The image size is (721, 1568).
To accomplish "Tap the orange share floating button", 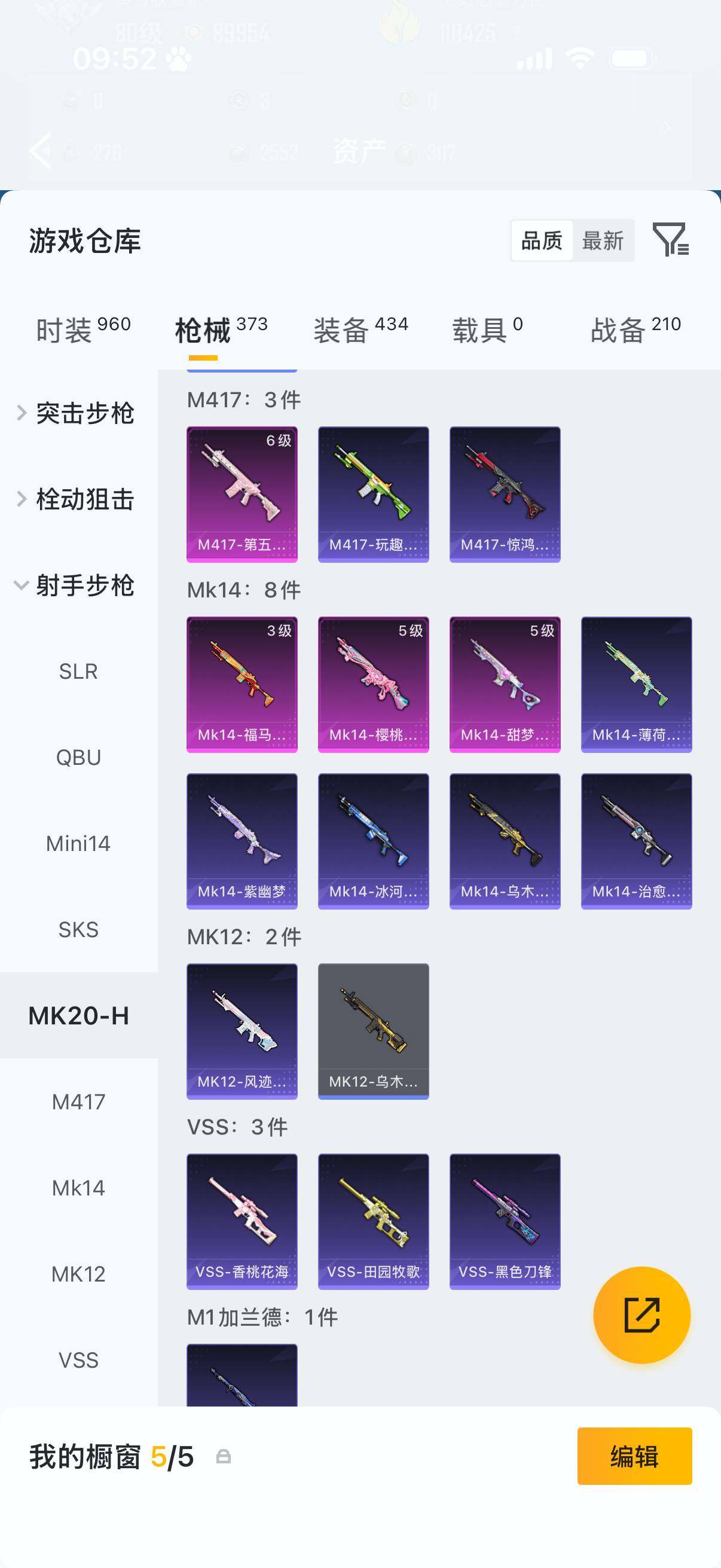I will [x=641, y=1315].
